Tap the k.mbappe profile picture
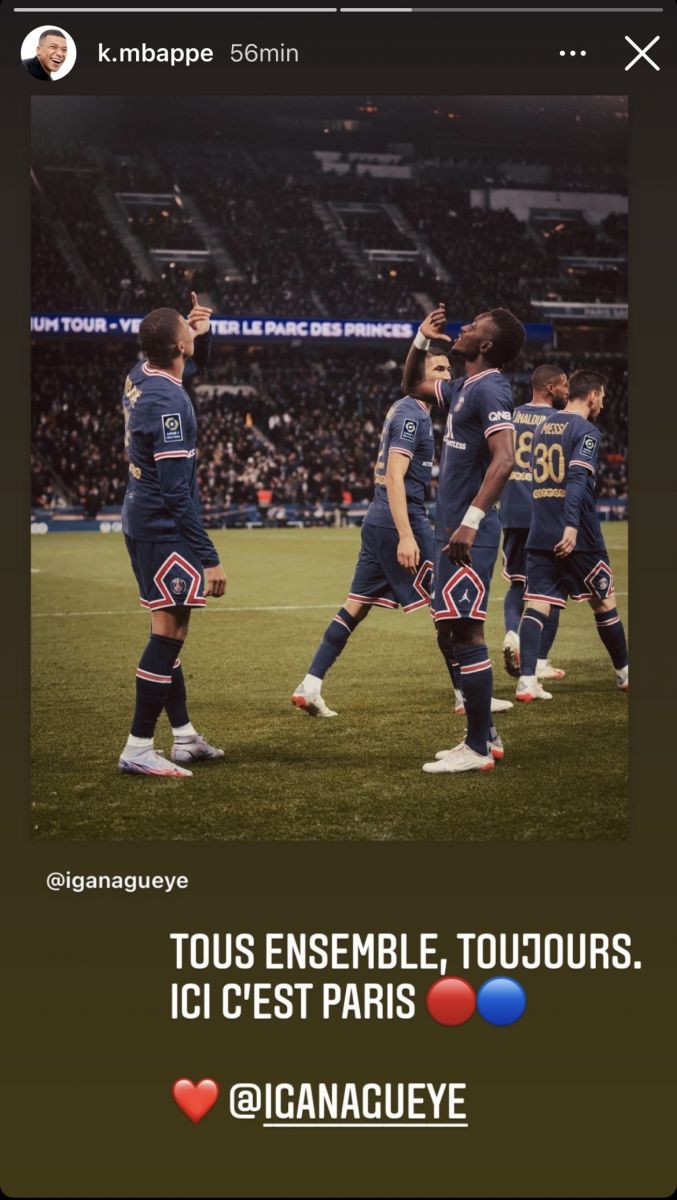 click(48, 53)
